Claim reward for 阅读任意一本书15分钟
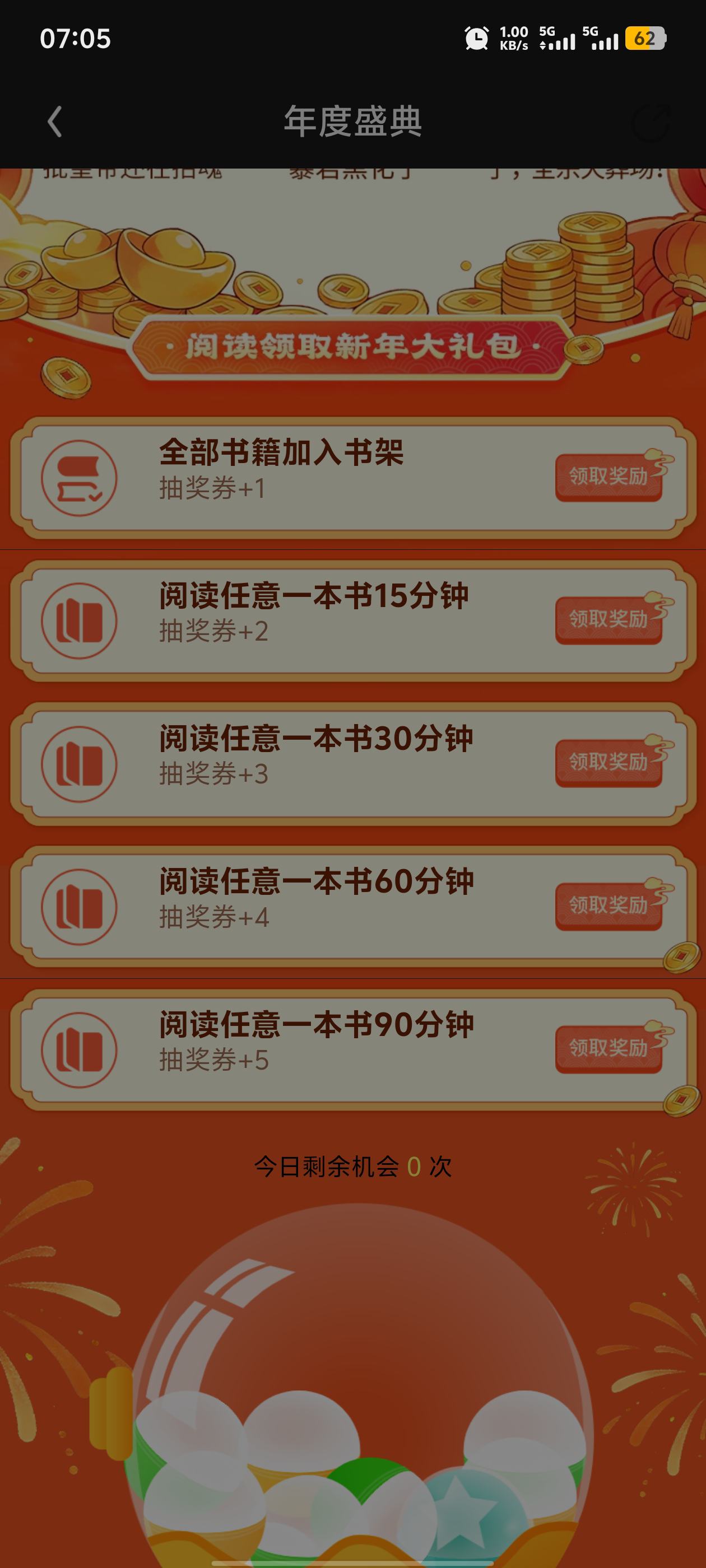 [x=608, y=620]
